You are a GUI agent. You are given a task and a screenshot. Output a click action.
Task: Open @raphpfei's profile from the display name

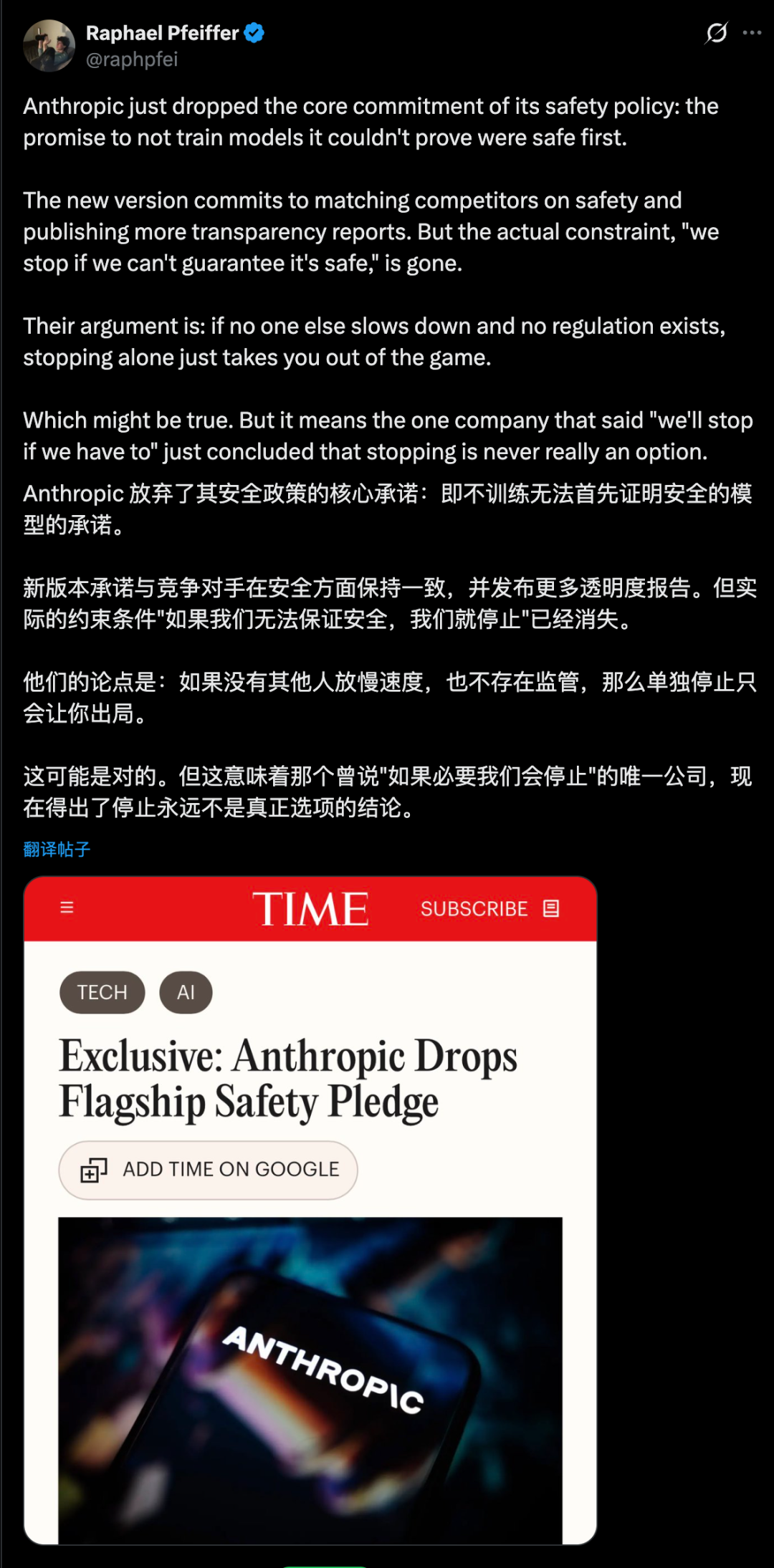coord(162,33)
